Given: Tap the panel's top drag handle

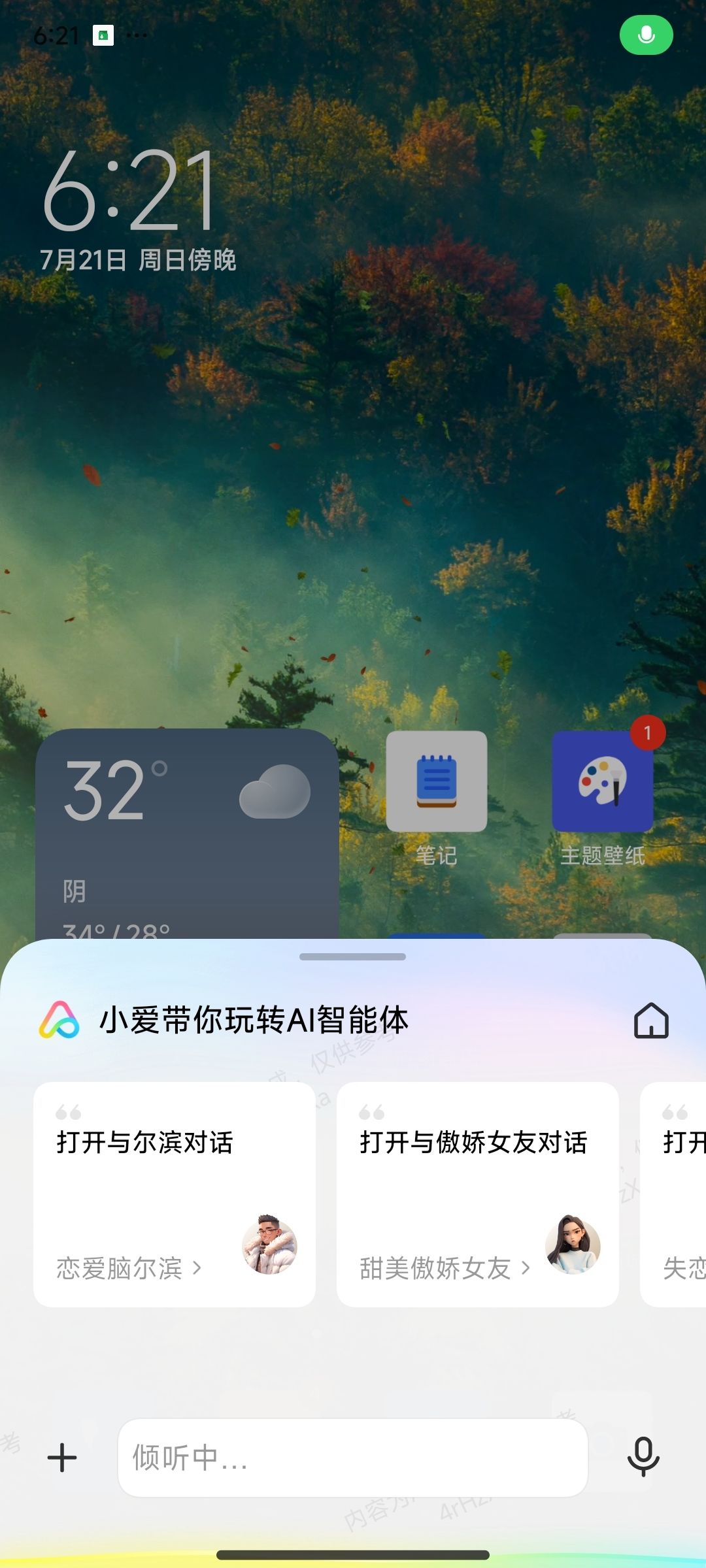Looking at the screenshot, I should (352, 956).
